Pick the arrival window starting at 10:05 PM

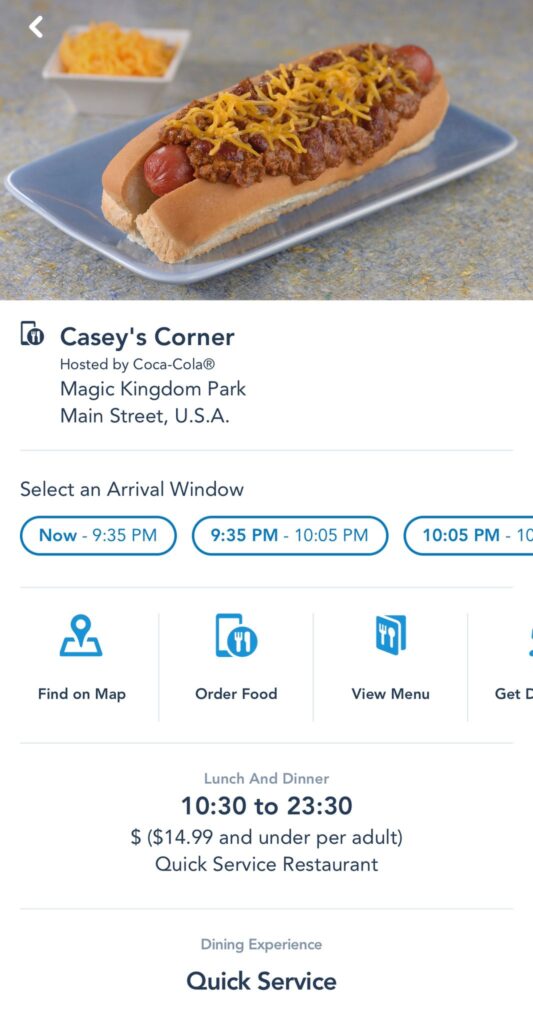[x=468, y=536]
